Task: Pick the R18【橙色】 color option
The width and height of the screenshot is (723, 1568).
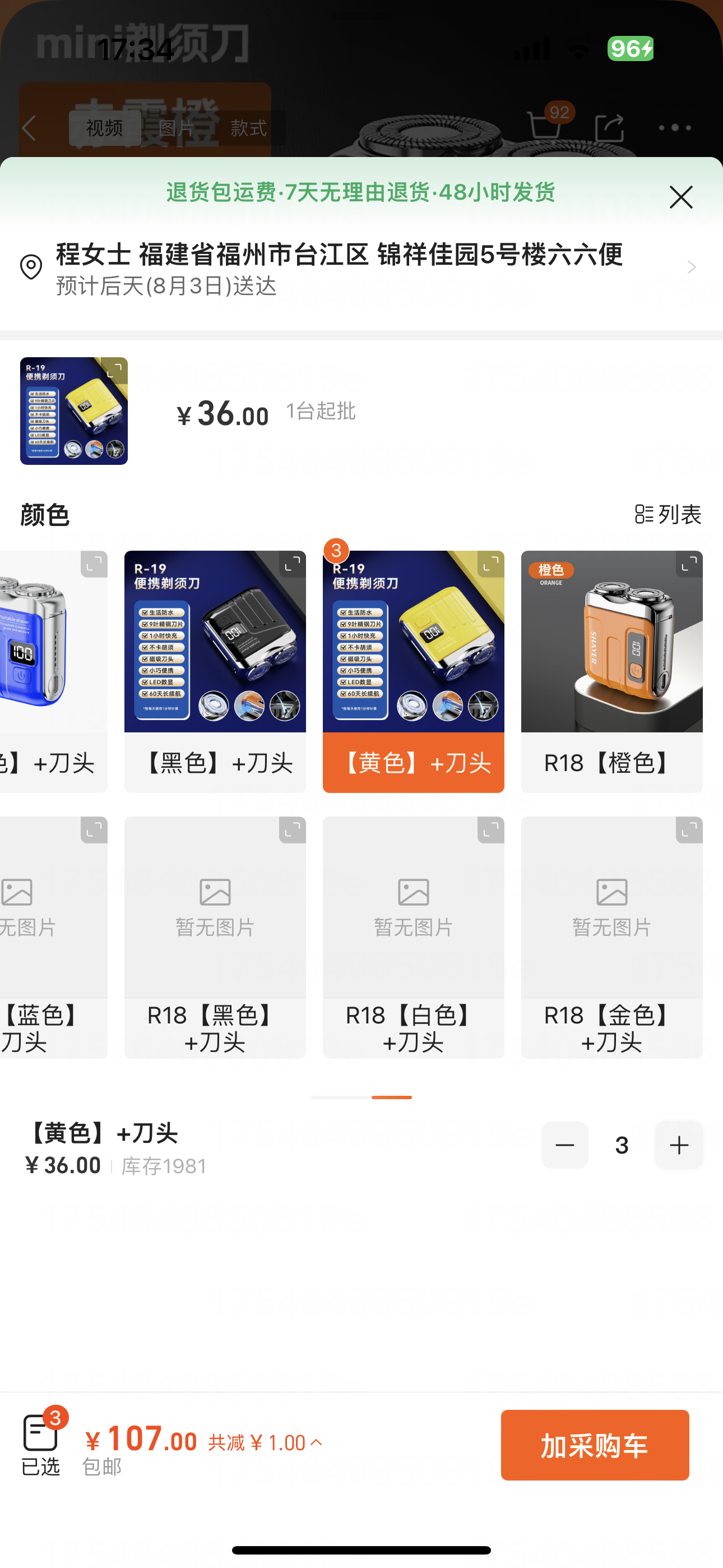Action: 611,671
